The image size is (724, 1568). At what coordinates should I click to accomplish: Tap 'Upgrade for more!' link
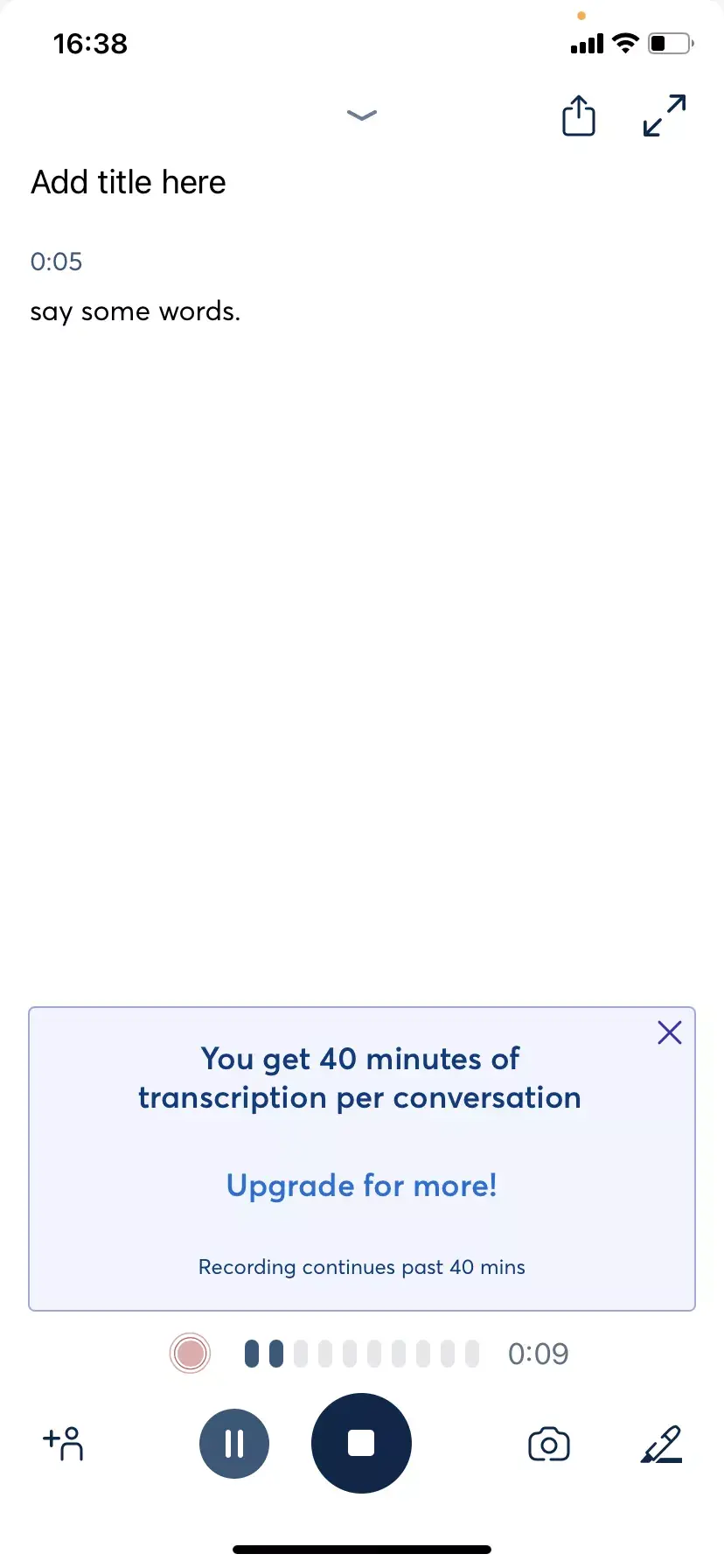361,1186
